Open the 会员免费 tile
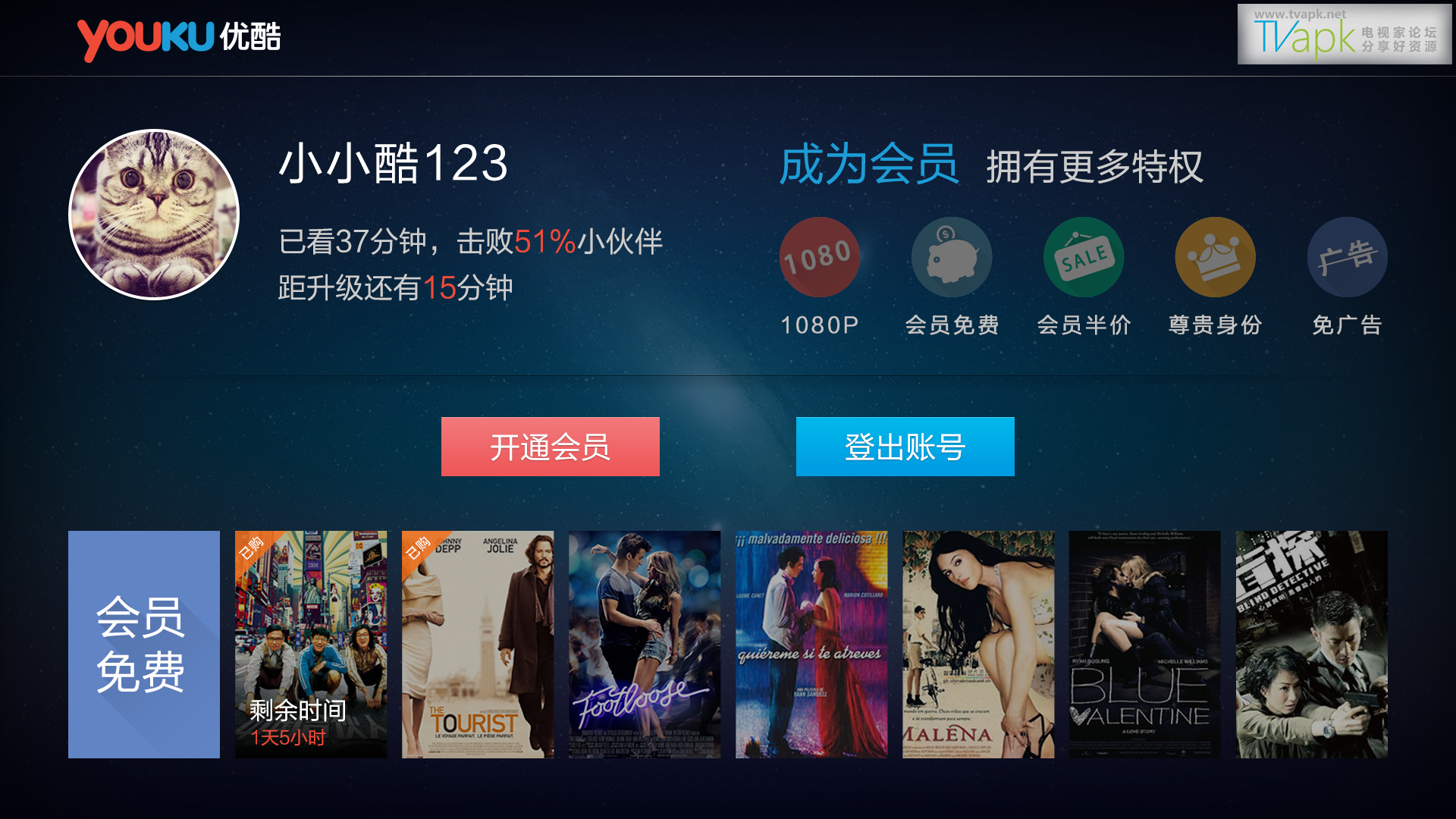Screen dimensions: 1456x819 pos(144,644)
